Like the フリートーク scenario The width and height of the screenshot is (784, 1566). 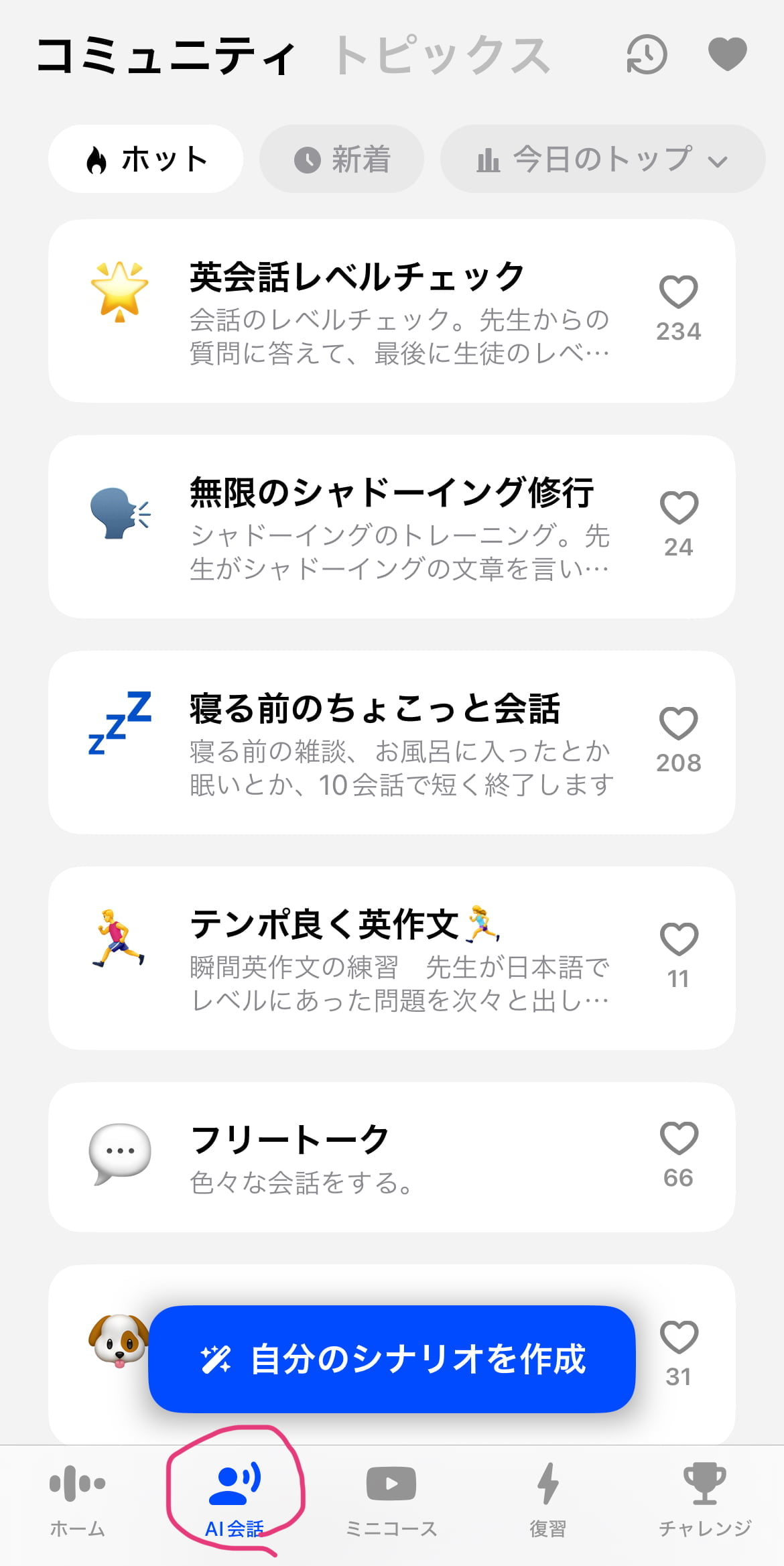678,1139
